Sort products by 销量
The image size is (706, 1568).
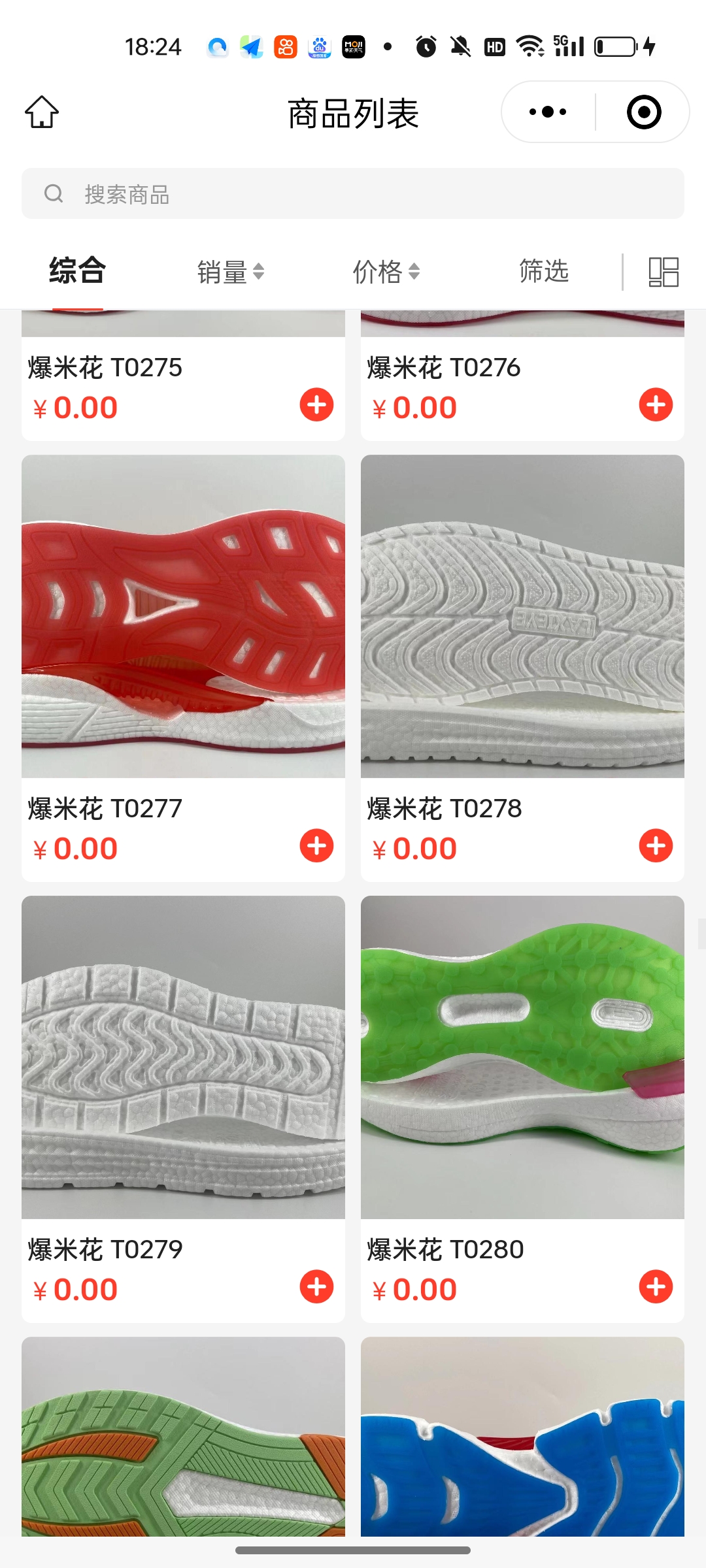(230, 271)
